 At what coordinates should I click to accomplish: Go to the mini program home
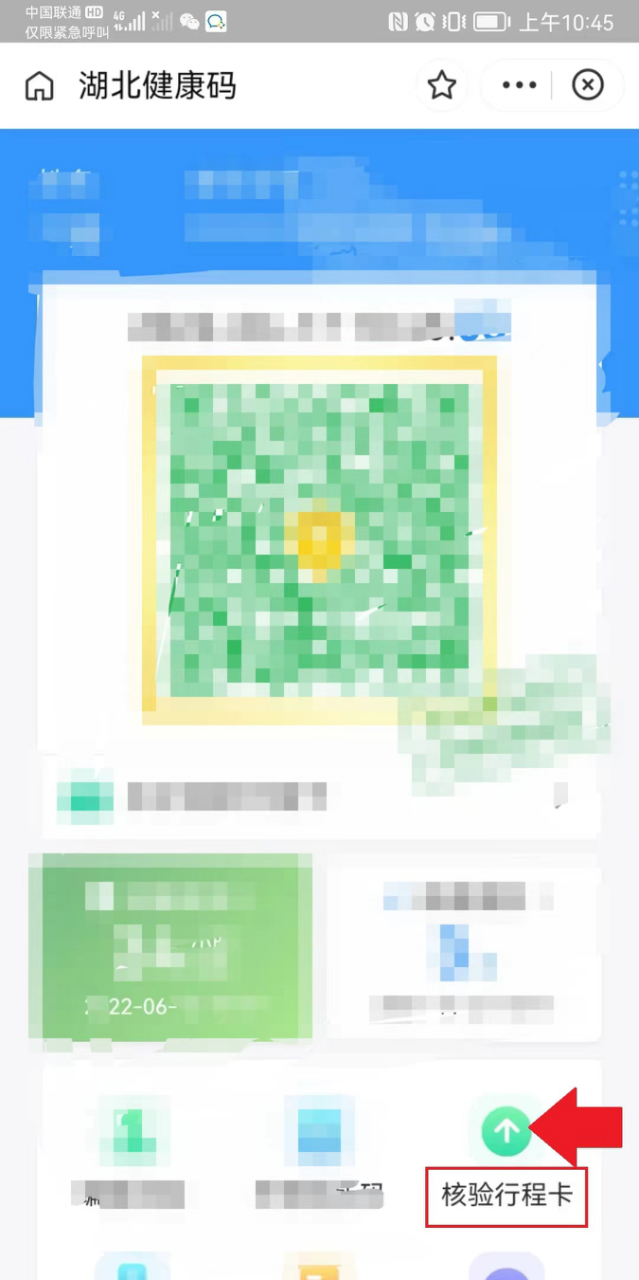39,87
